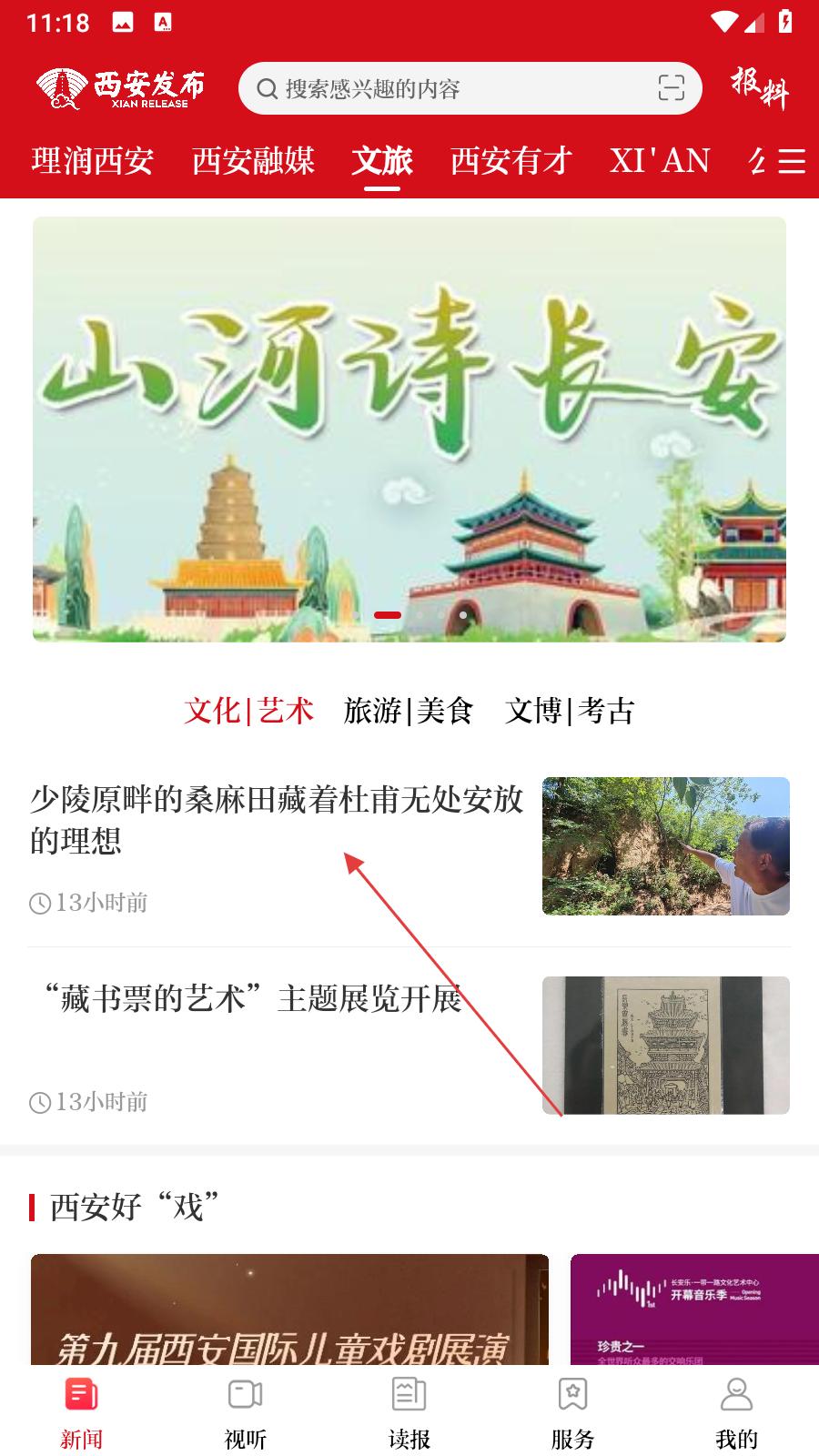
Task: Switch to 文博|考古 category
Action: point(570,711)
